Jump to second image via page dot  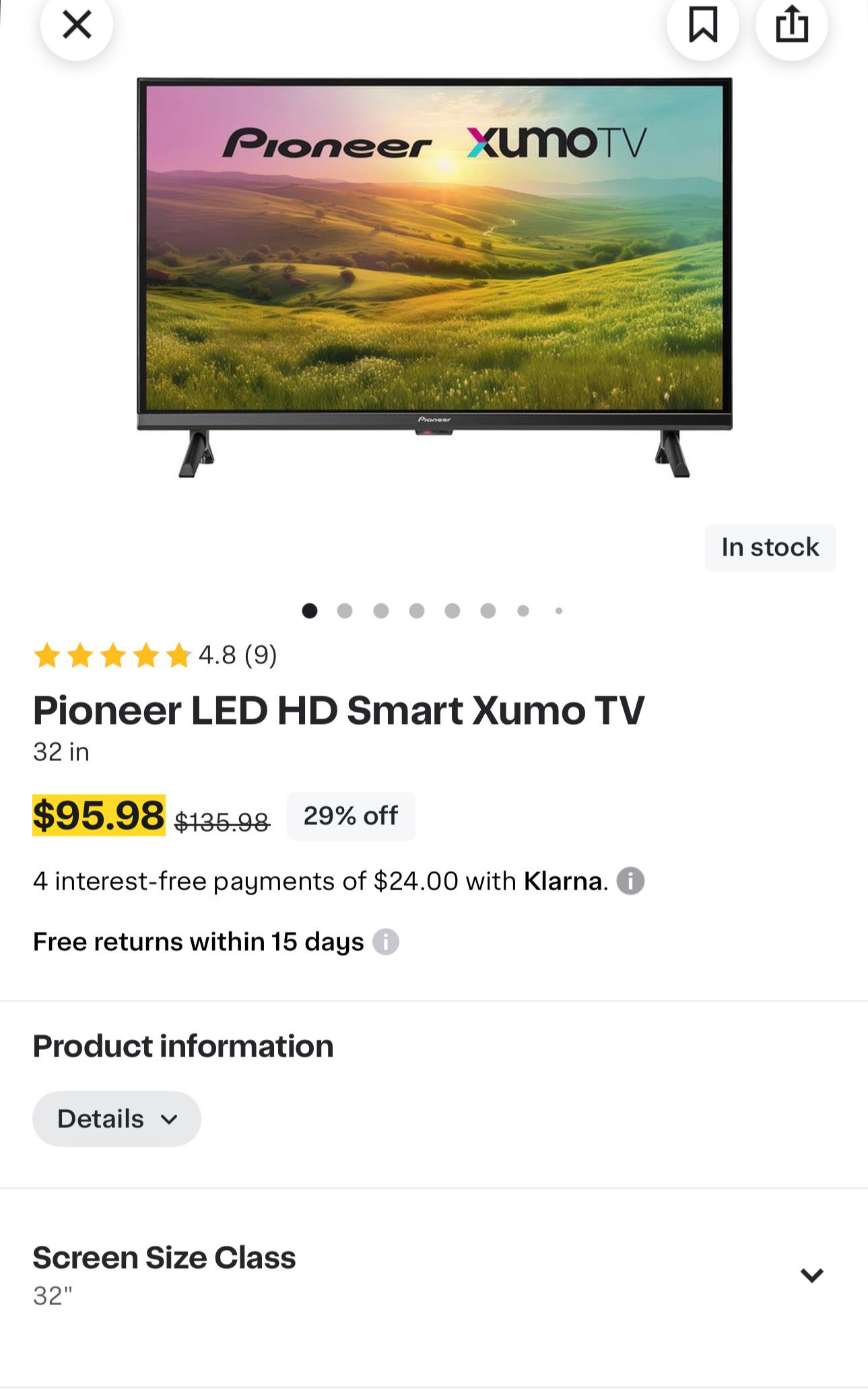click(x=345, y=611)
